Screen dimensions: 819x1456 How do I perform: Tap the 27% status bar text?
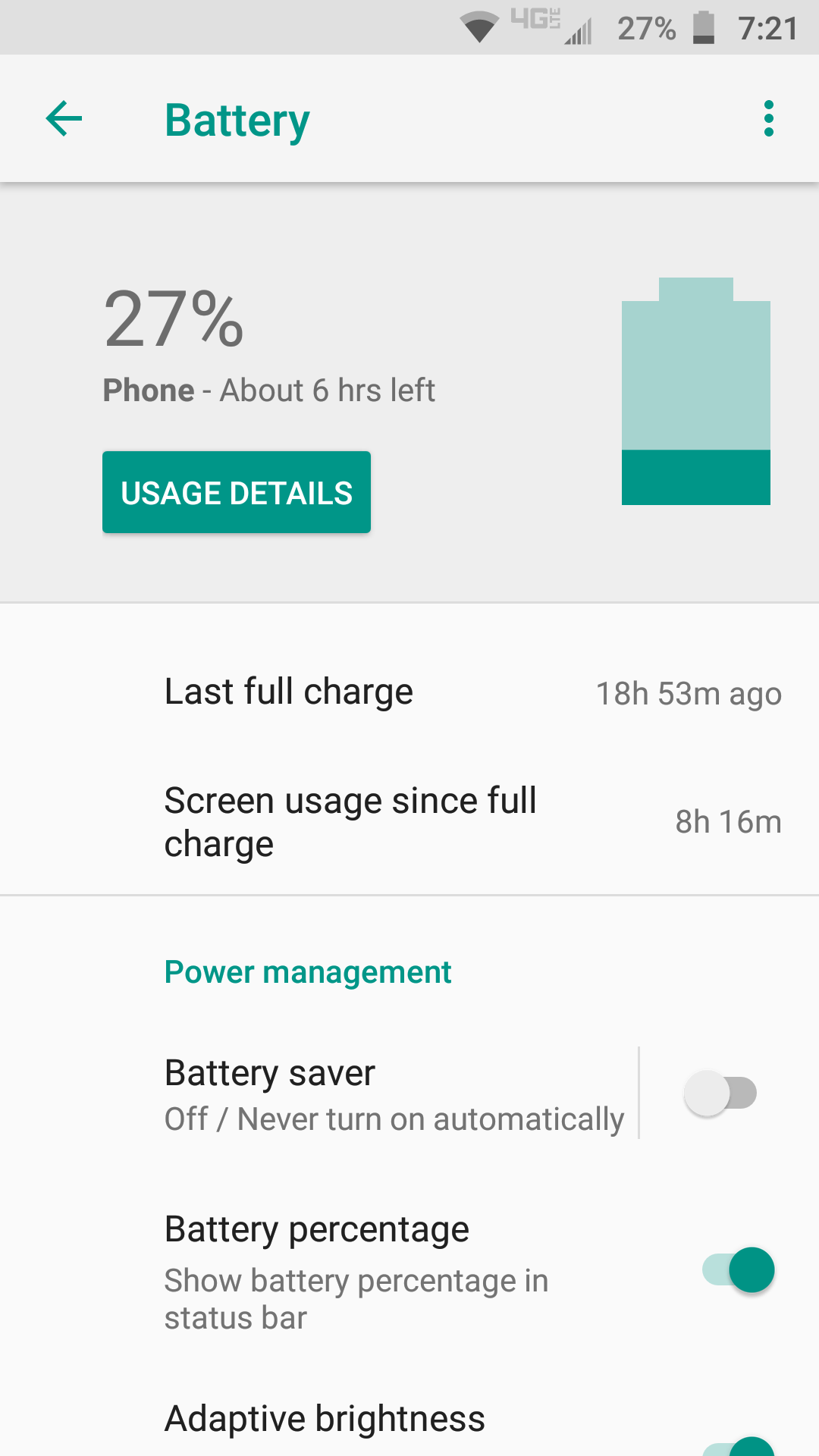pyautogui.click(x=647, y=29)
